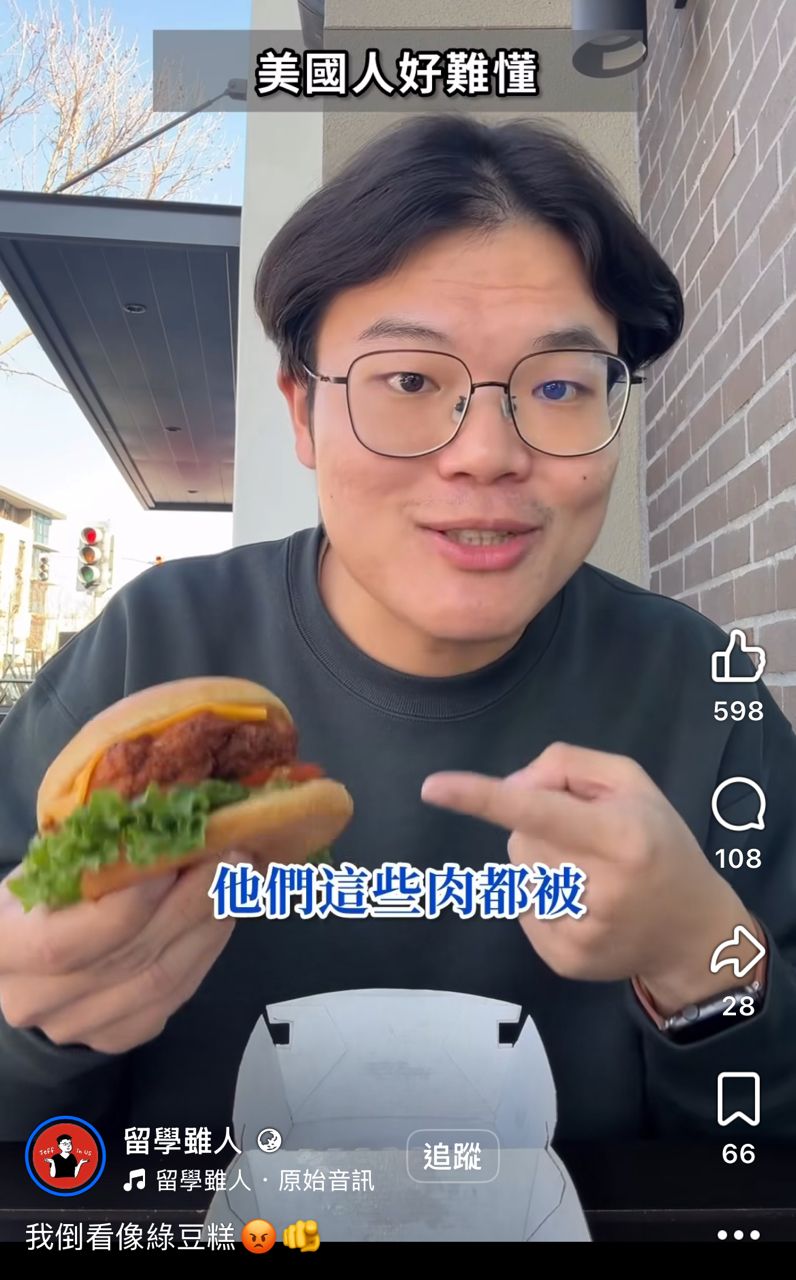Open the three-dot more options menu
Image resolution: width=796 pixels, height=1280 pixels.
(x=738, y=1235)
